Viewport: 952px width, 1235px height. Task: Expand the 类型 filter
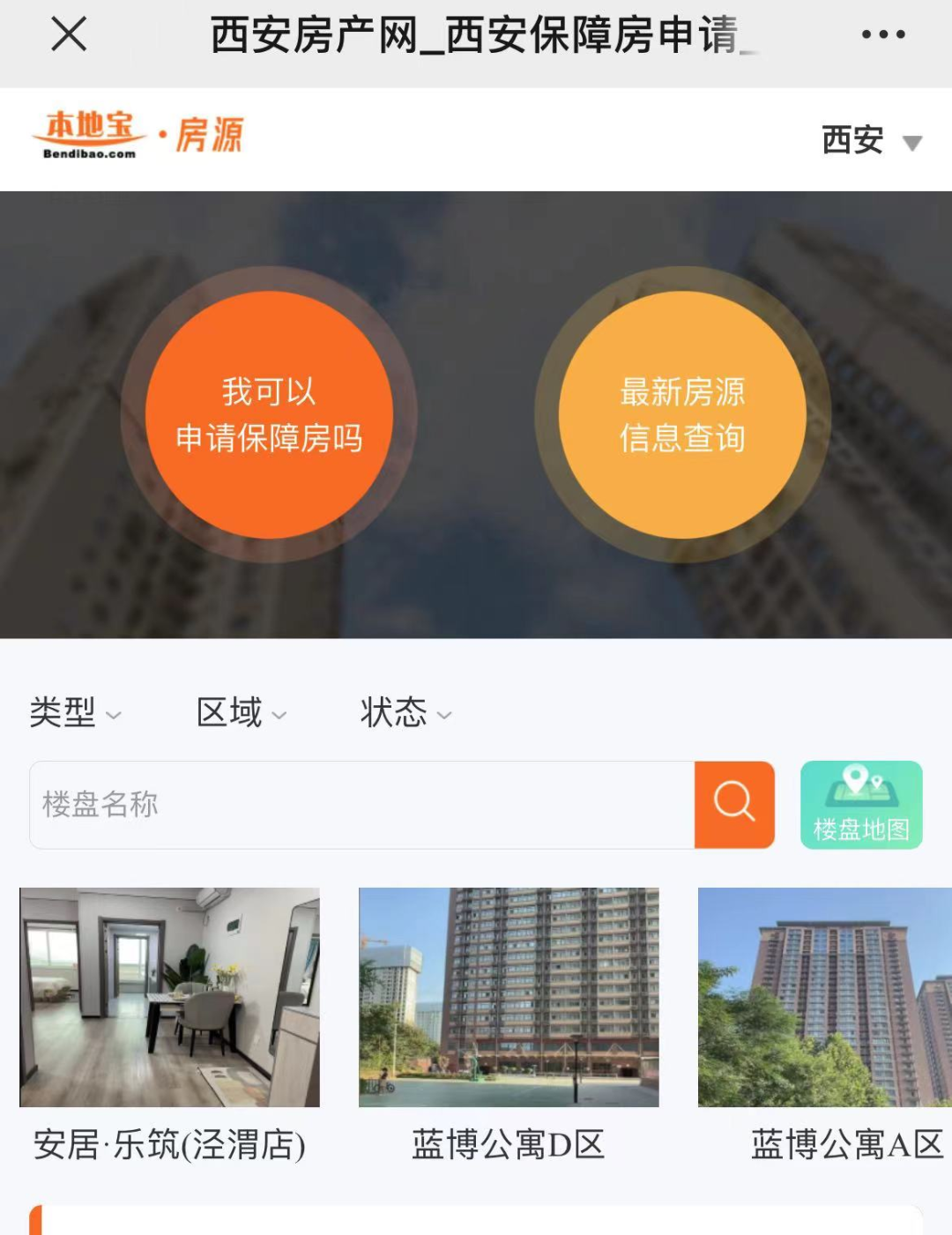pyautogui.click(x=75, y=712)
